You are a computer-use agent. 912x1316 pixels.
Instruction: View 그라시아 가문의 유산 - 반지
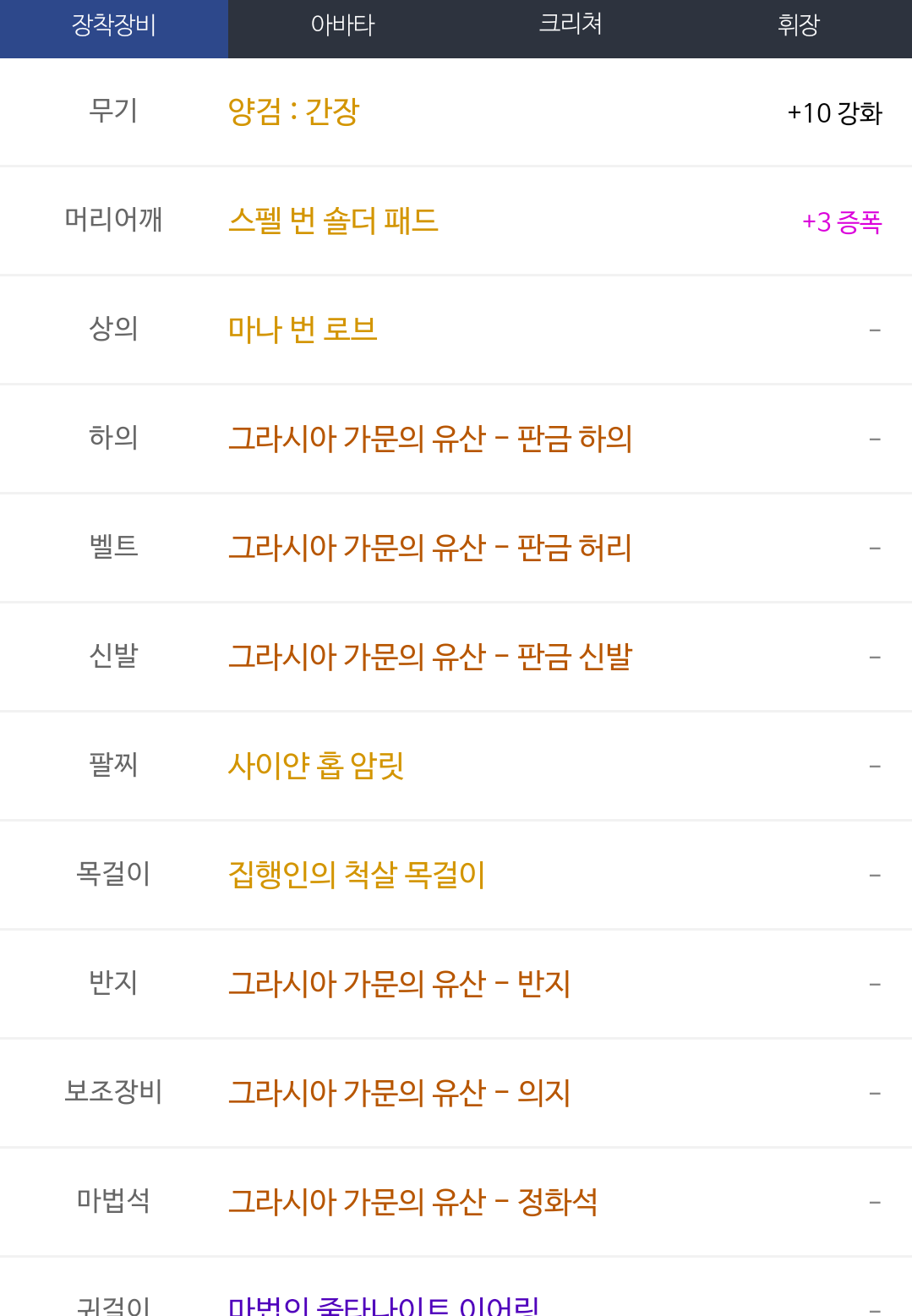coord(399,983)
